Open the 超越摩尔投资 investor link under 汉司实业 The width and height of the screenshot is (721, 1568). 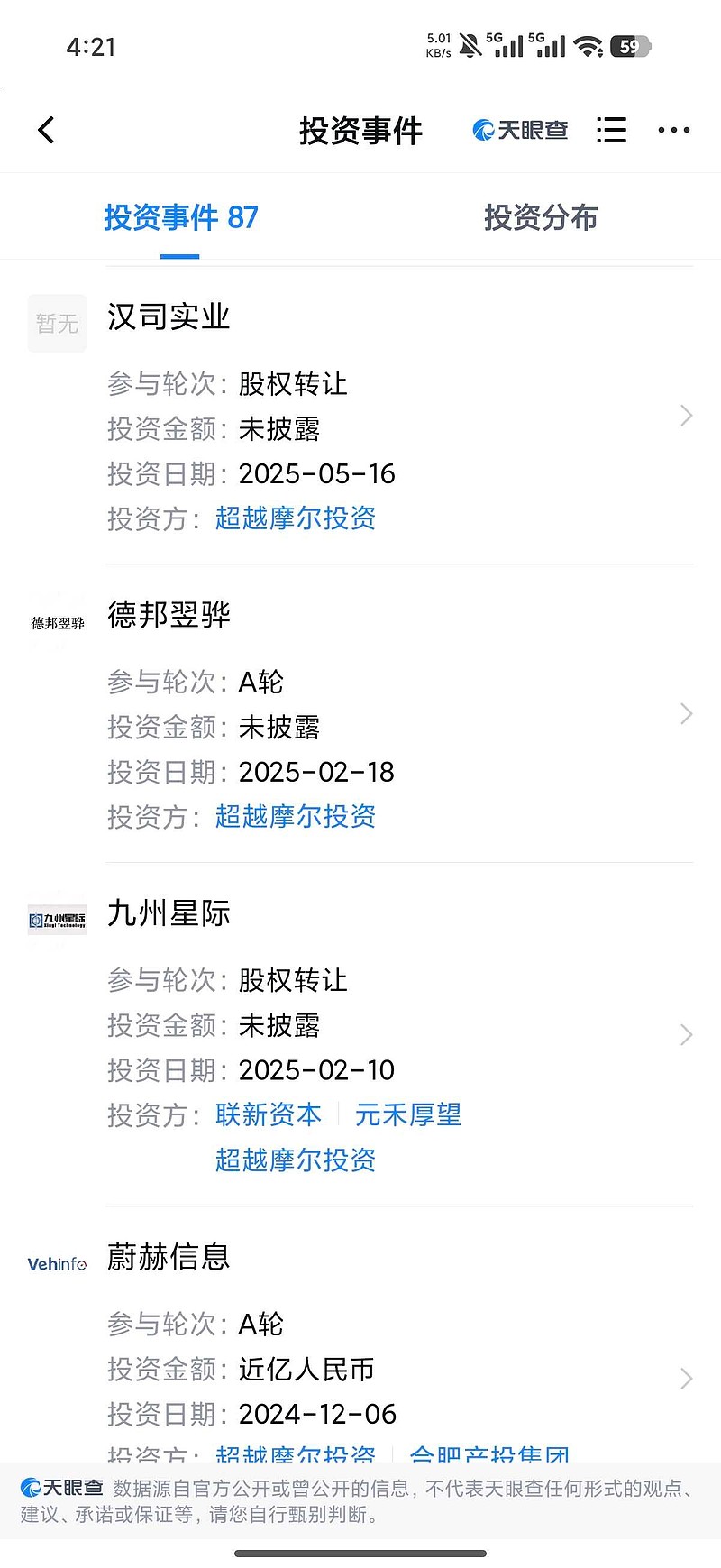[x=296, y=519]
